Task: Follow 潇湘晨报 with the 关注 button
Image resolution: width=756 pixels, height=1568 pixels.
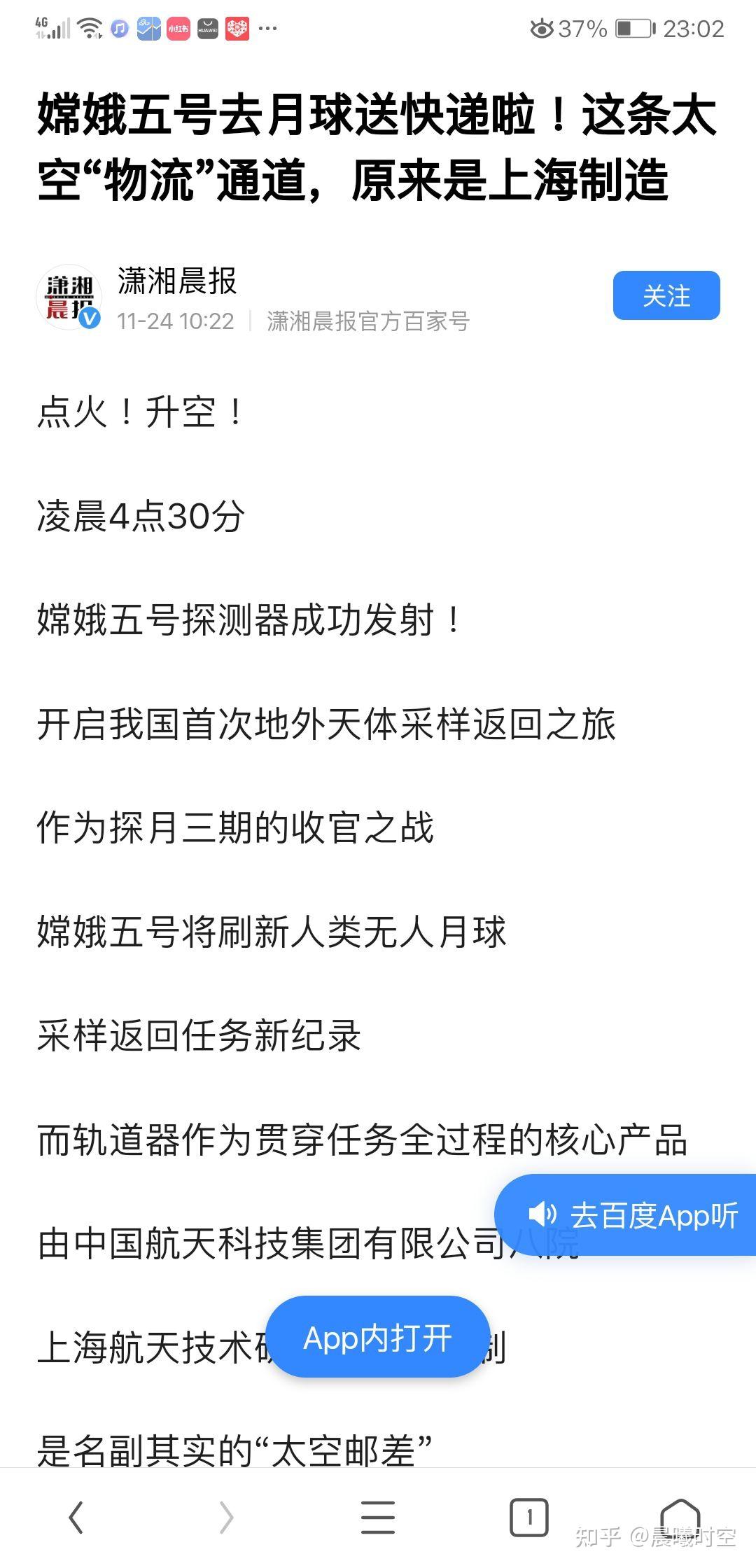Action: tap(666, 295)
